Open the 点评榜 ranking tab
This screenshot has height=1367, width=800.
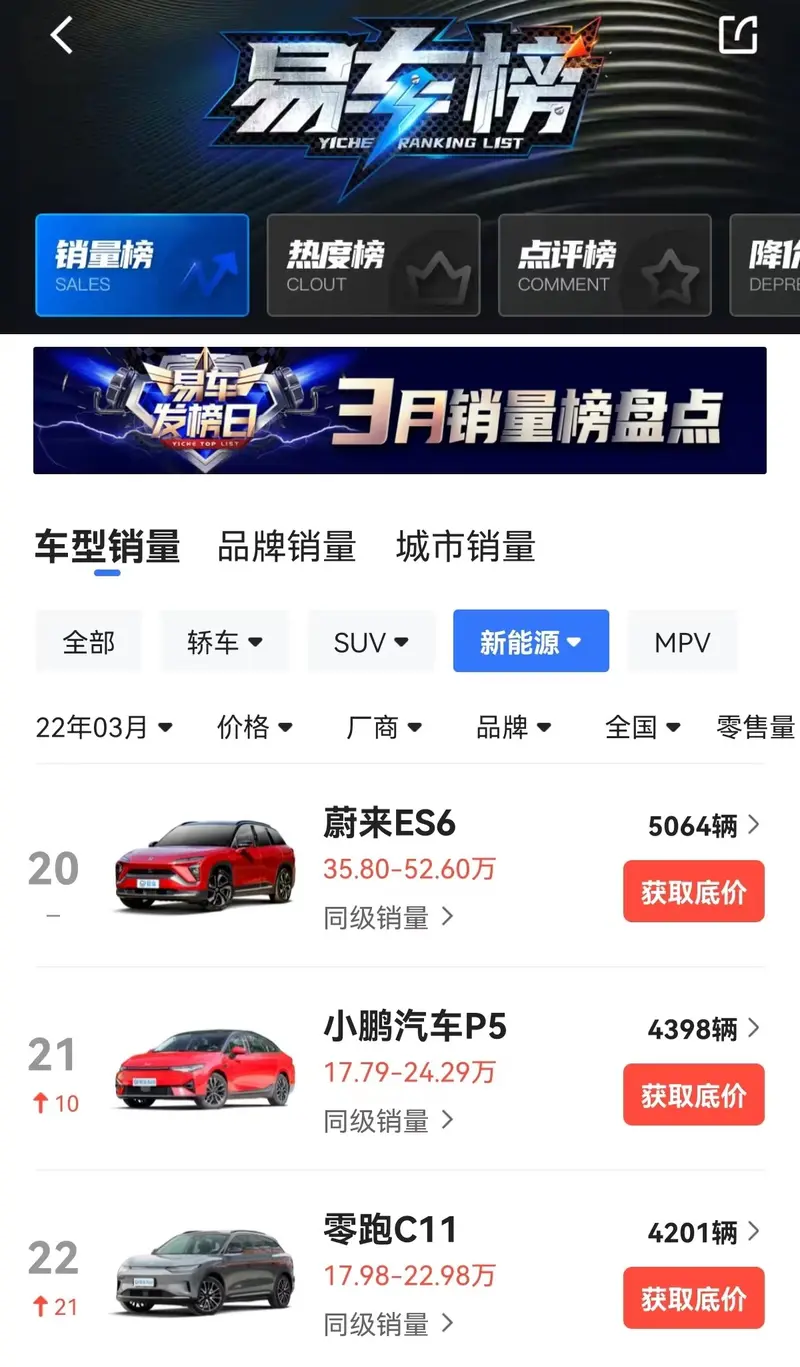pos(604,265)
